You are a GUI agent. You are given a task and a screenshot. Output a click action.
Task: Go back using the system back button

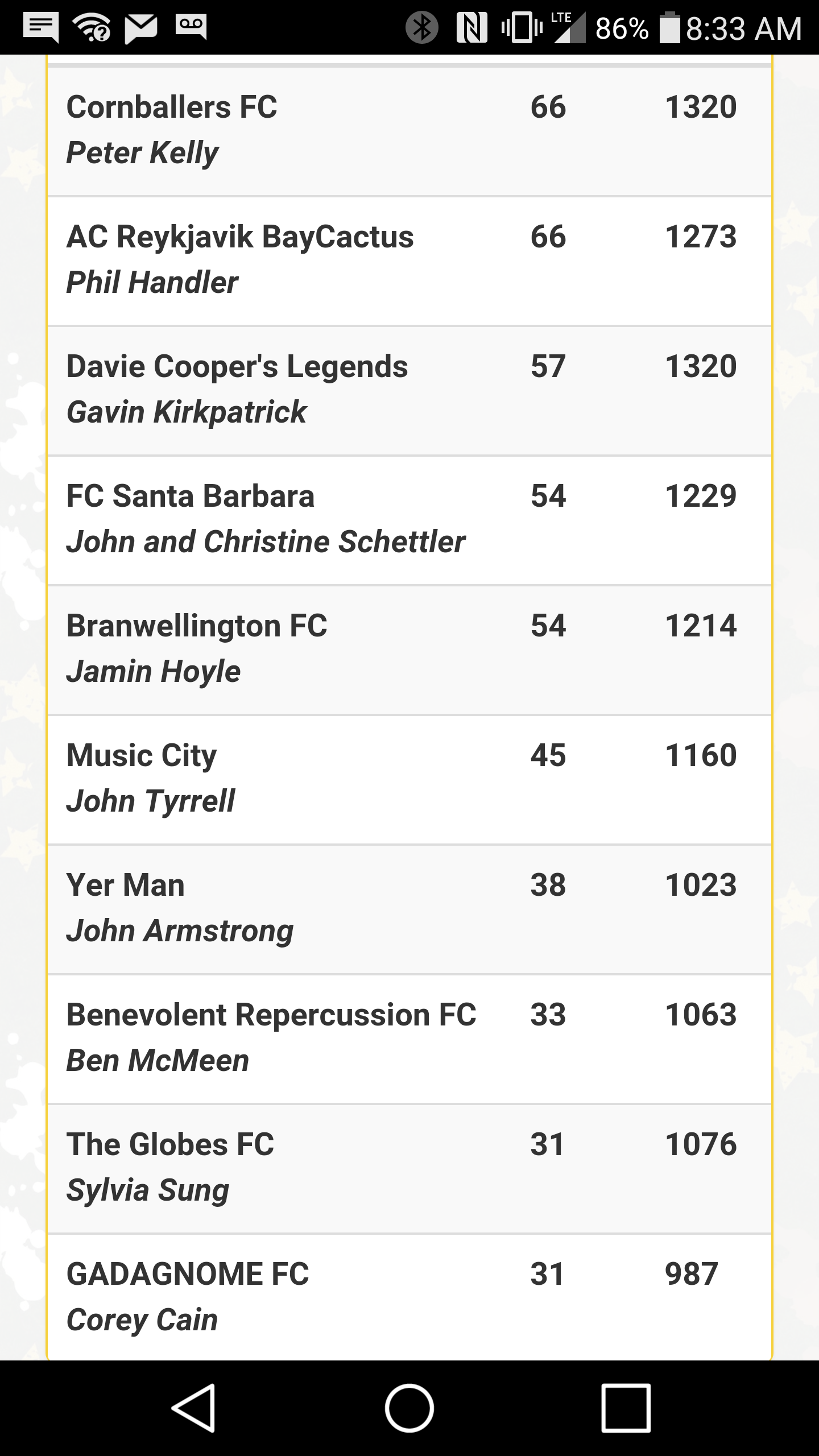(193, 1408)
